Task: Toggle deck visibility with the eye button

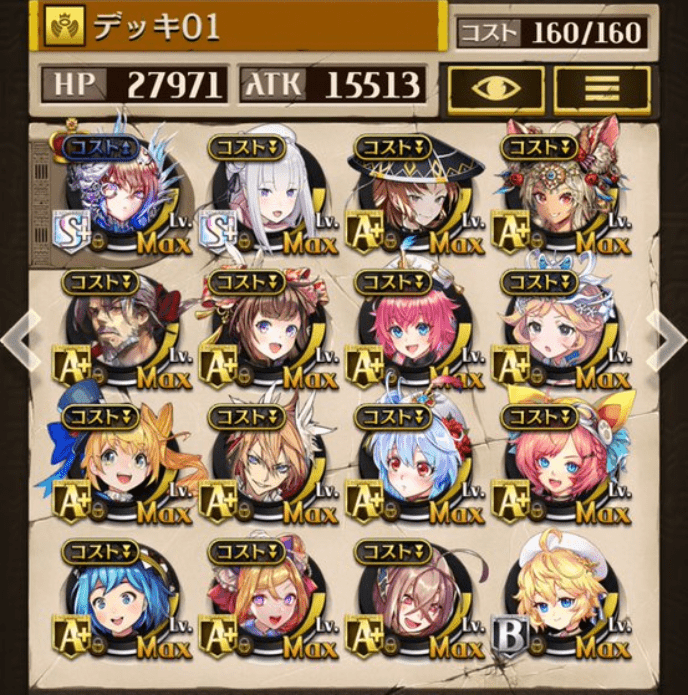Action: [x=496, y=90]
